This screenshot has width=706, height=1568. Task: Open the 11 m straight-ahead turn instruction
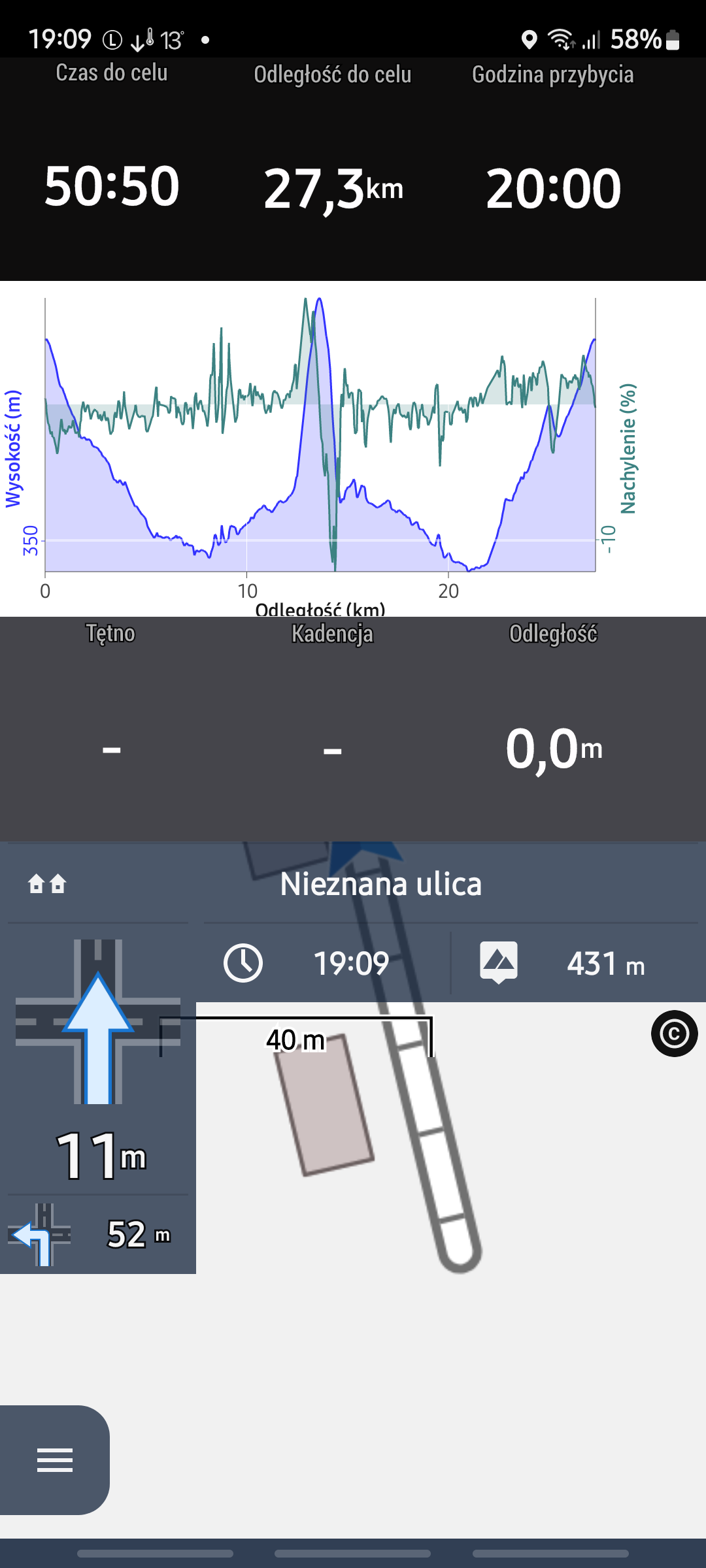[x=98, y=1058]
